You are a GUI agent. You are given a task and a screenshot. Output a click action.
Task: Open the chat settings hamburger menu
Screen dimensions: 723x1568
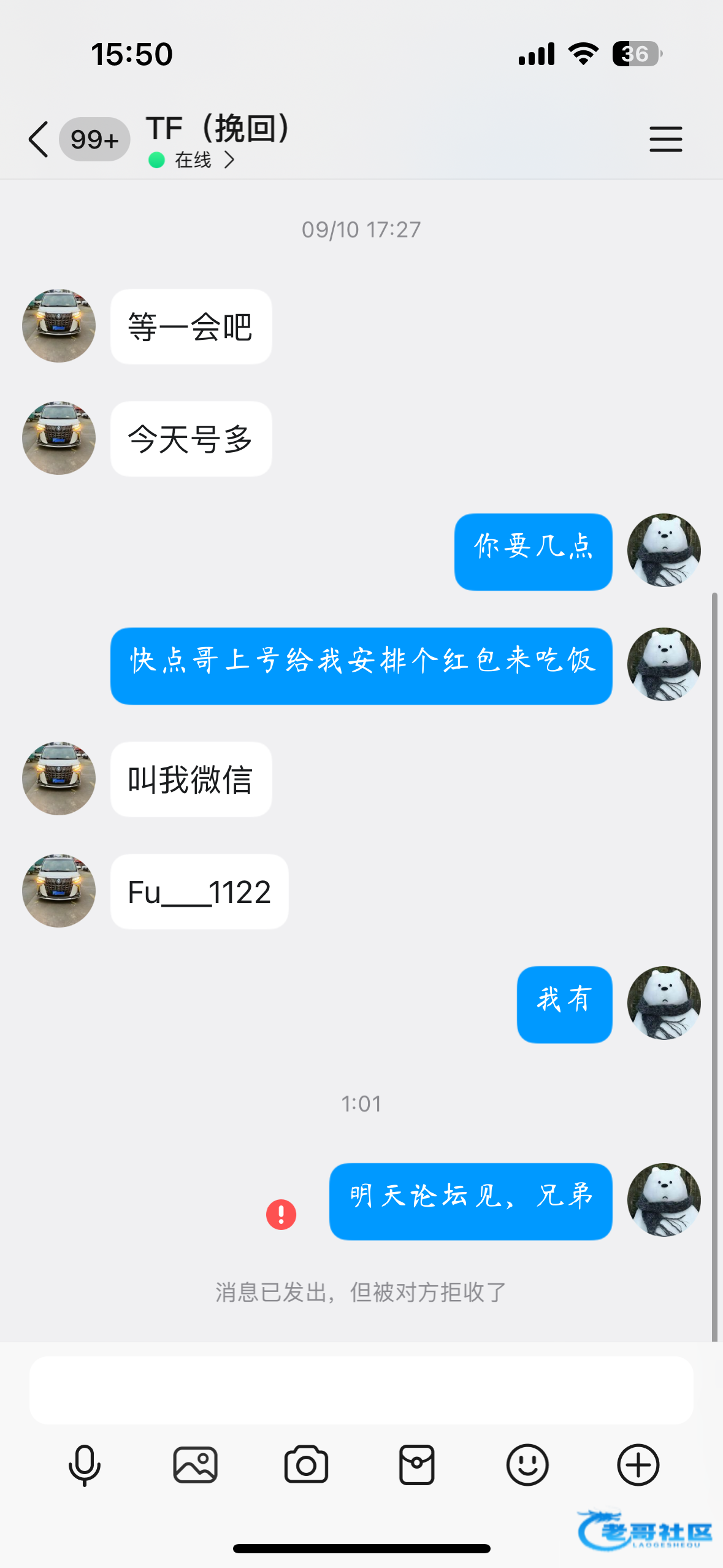665,139
